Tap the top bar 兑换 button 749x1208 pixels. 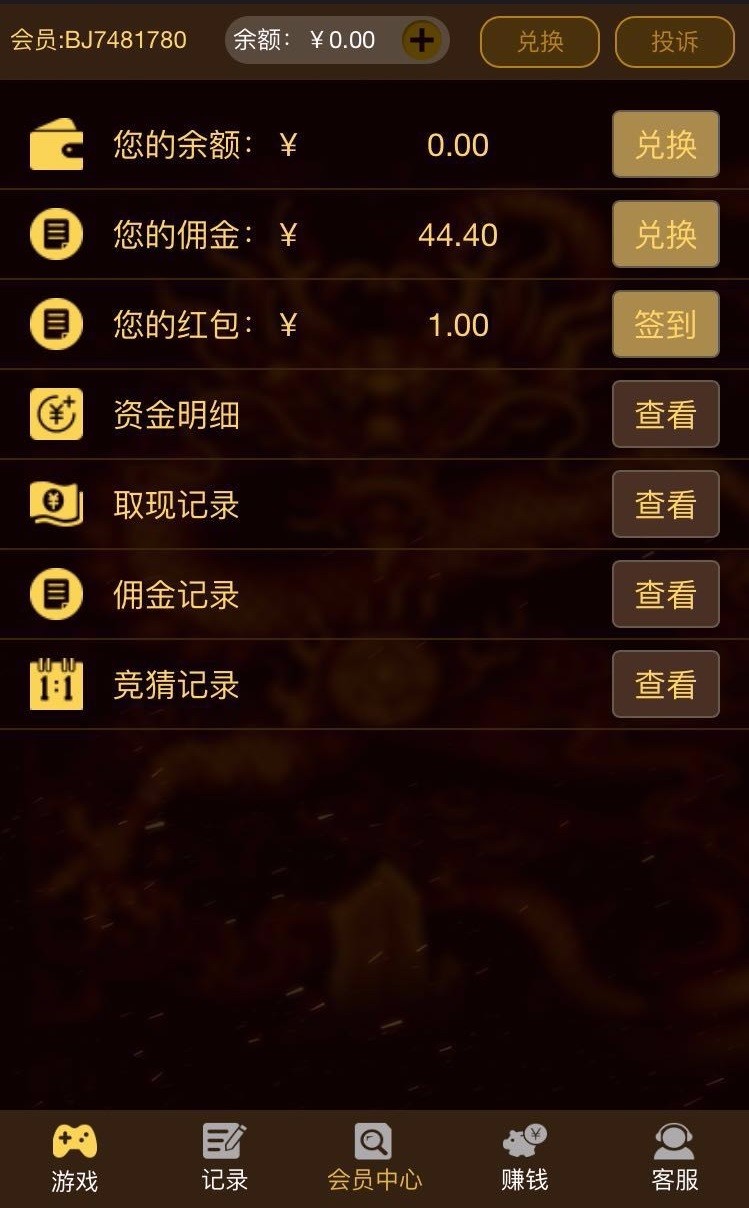pyautogui.click(x=540, y=42)
